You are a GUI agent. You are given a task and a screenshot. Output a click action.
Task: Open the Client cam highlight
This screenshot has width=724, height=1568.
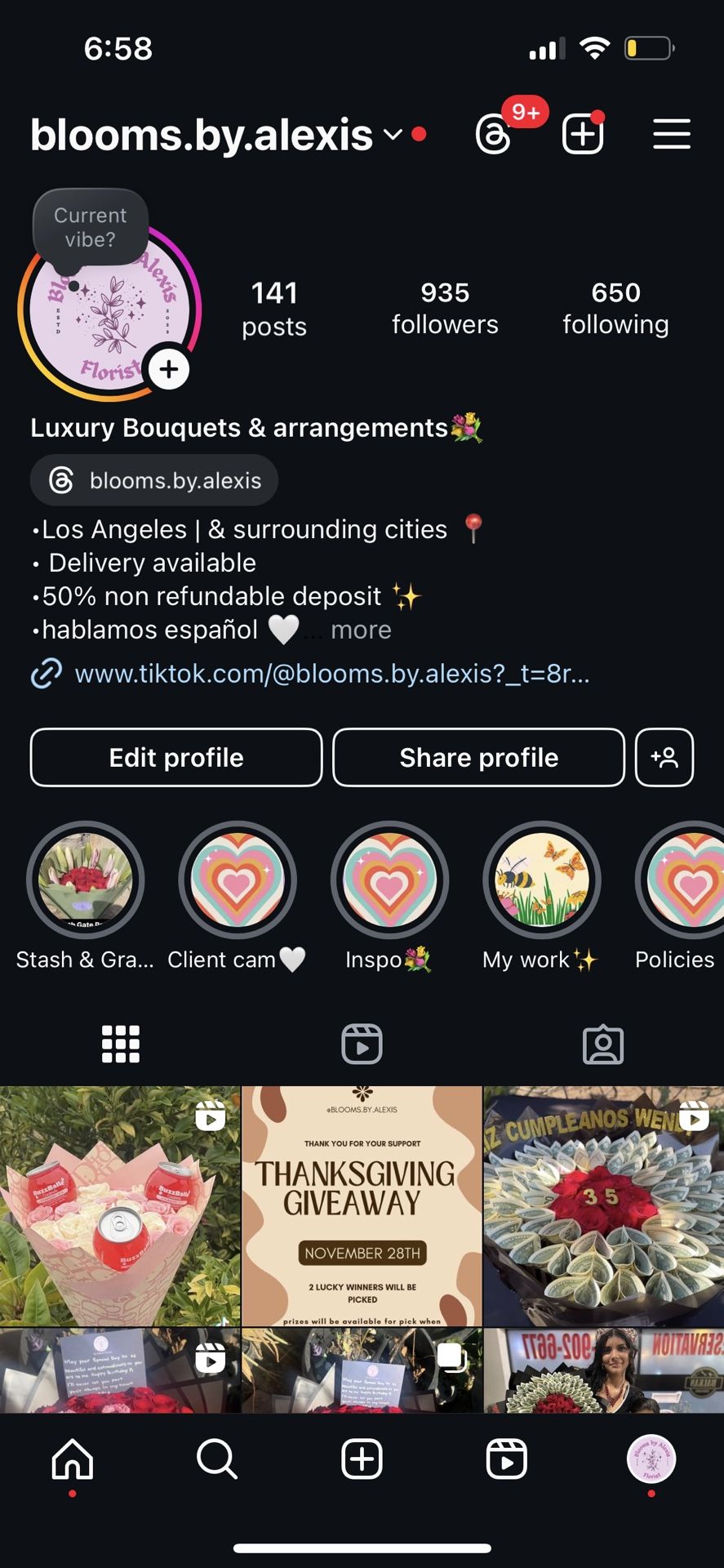(x=238, y=880)
